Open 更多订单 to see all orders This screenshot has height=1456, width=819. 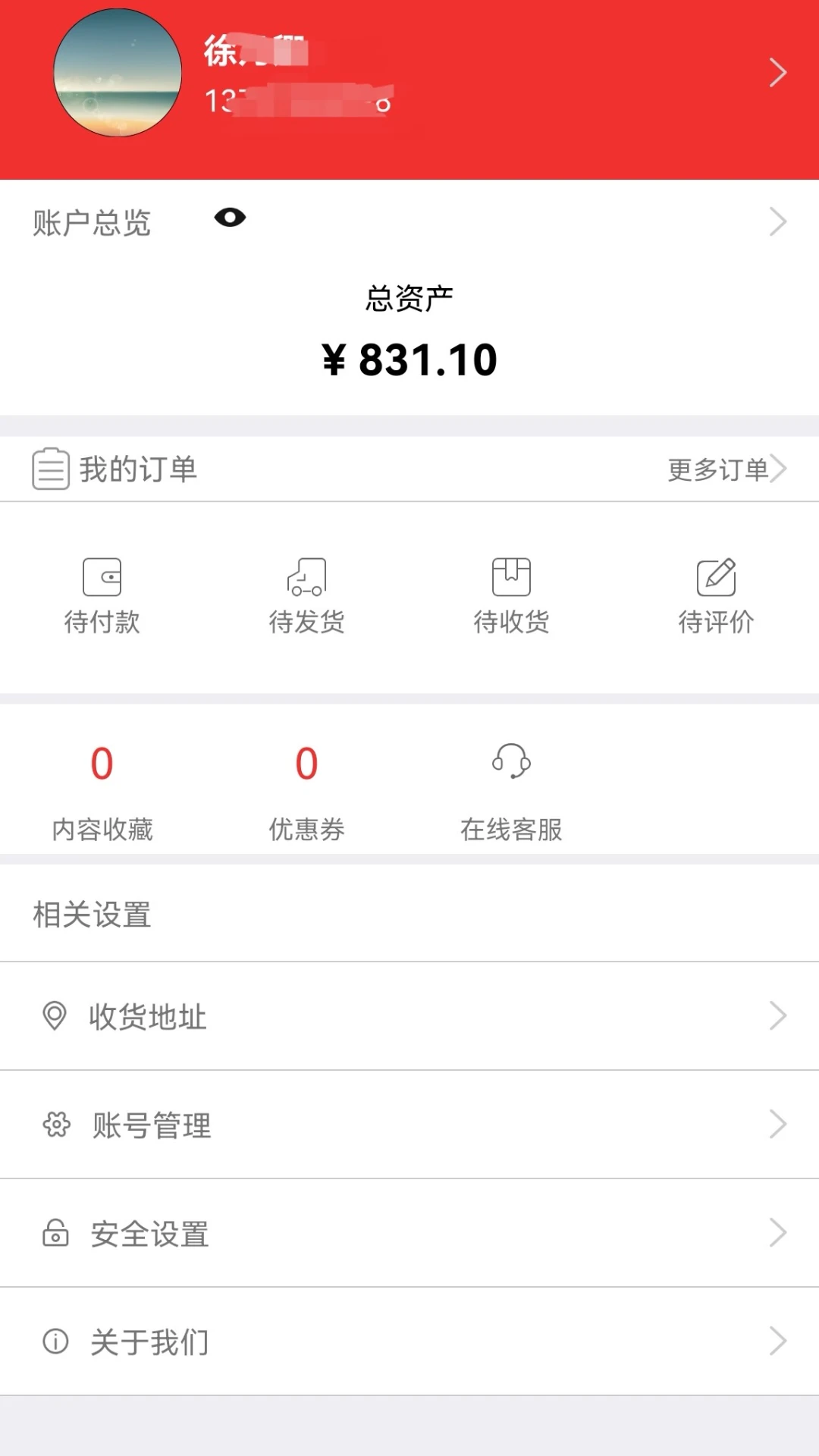pos(717,469)
